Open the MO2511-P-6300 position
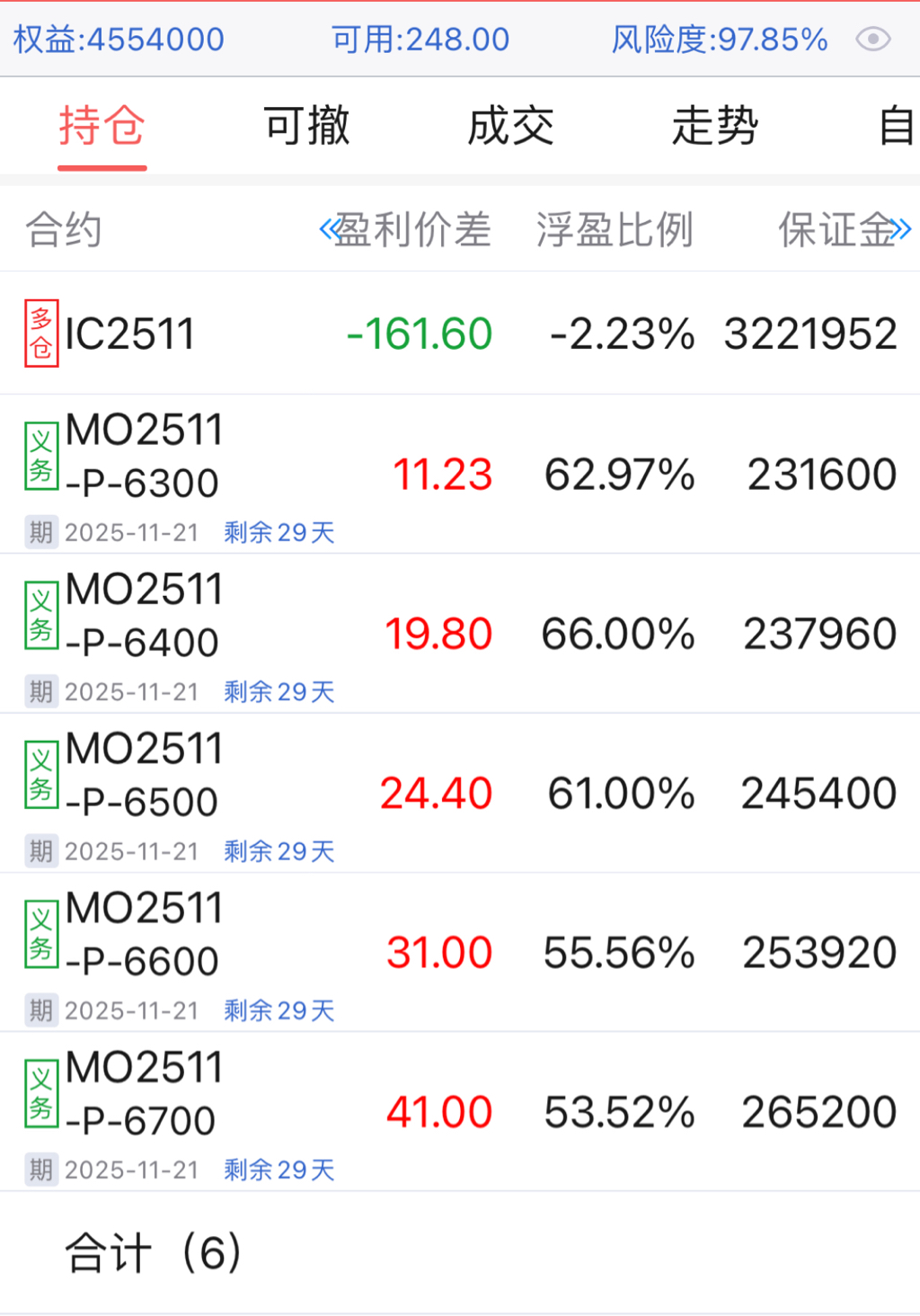This screenshot has height=1316, width=920. [x=460, y=475]
